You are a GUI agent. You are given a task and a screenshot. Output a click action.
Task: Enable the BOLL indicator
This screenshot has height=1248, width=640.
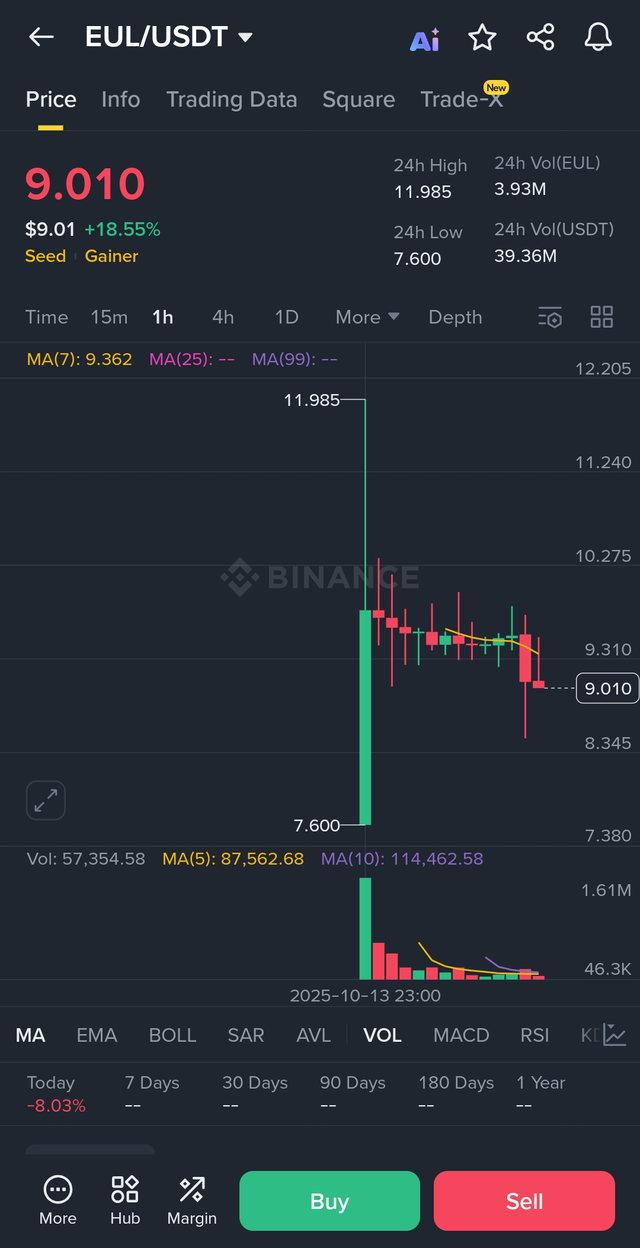pos(172,1035)
